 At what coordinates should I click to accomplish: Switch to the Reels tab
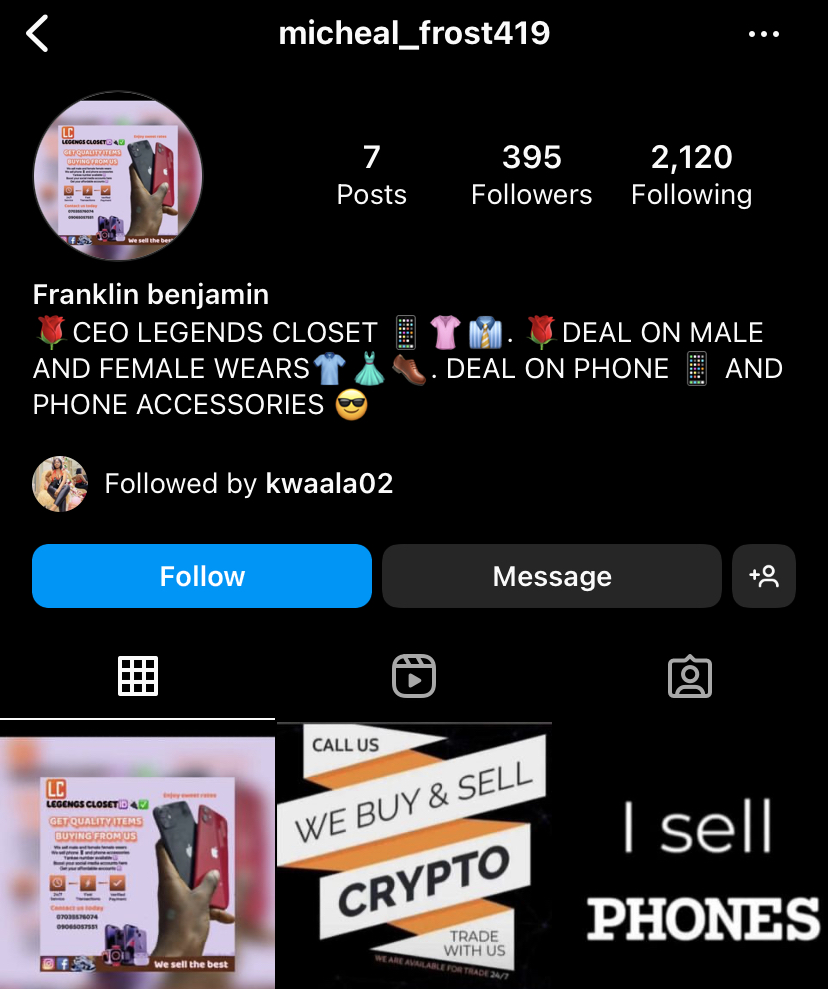click(x=413, y=677)
